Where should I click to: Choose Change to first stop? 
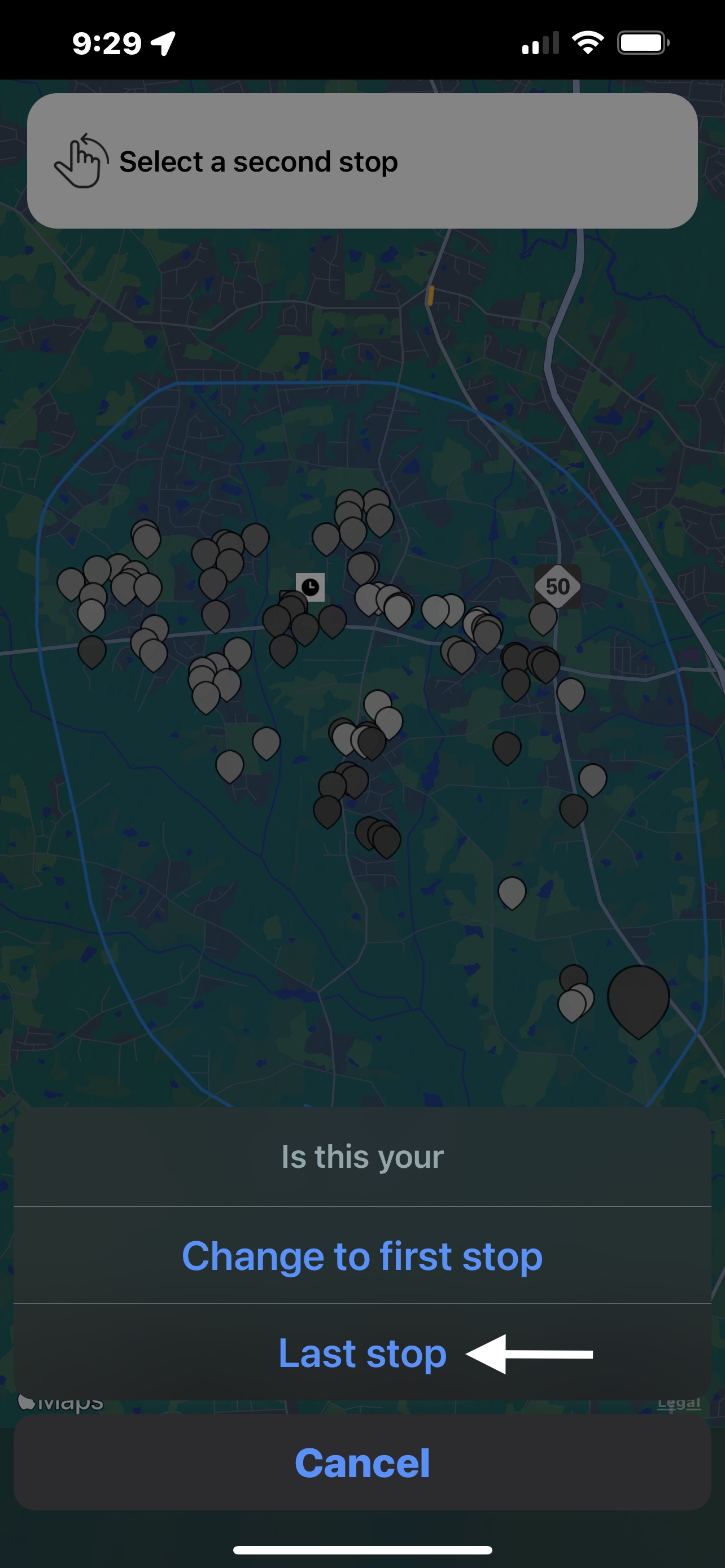[362, 1256]
